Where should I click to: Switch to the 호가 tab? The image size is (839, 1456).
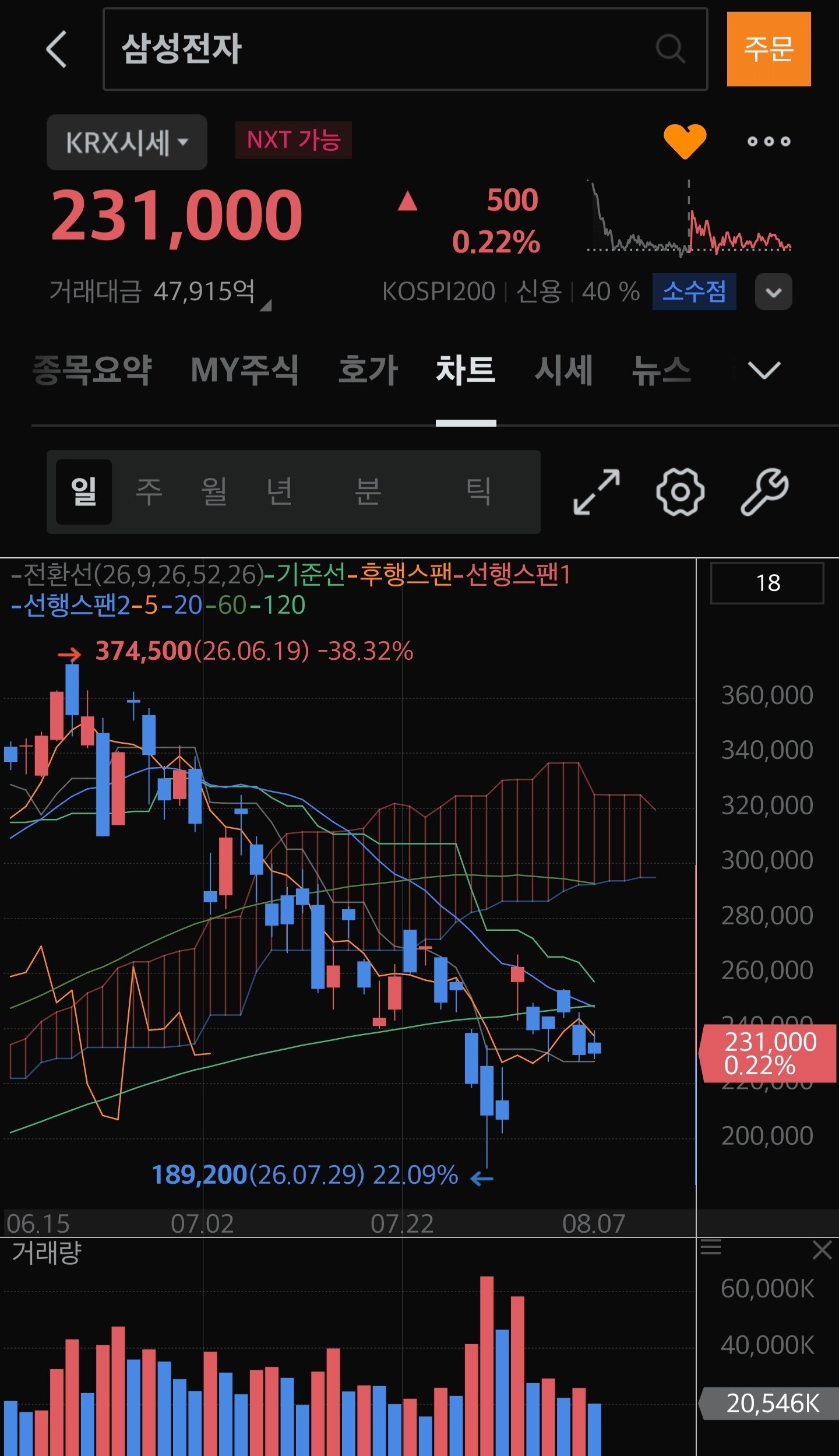point(368,370)
